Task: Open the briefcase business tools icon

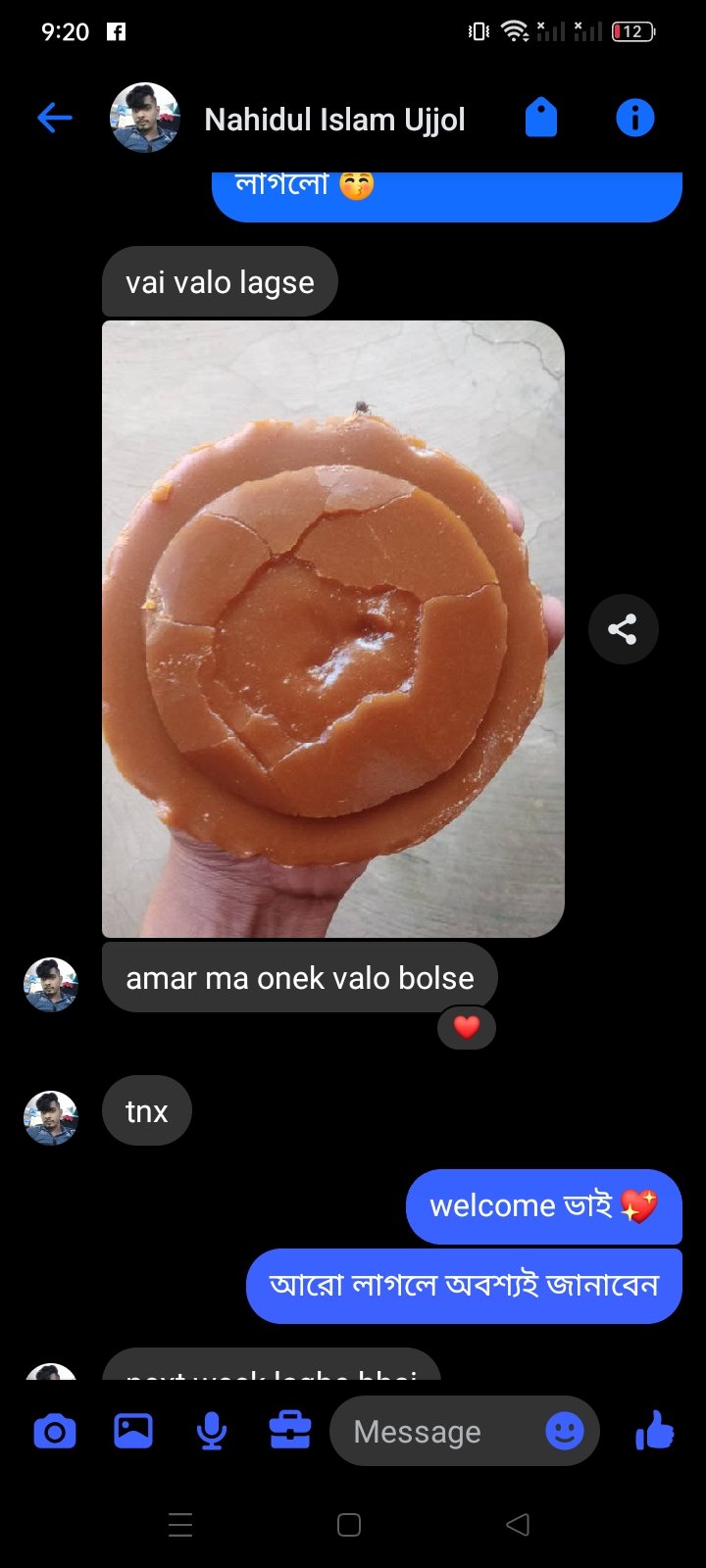Action: tap(290, 1432)
